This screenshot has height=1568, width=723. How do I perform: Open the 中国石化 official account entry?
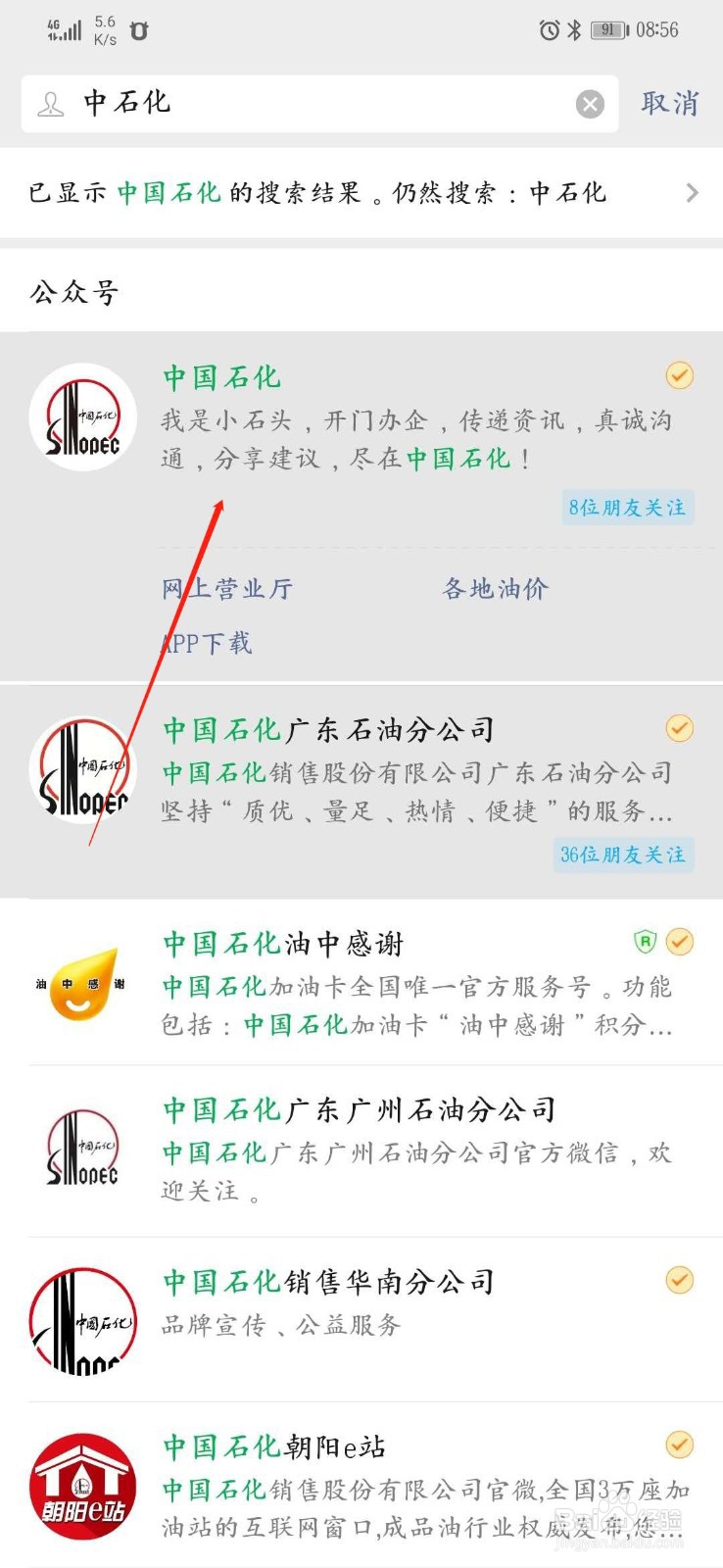222,375
